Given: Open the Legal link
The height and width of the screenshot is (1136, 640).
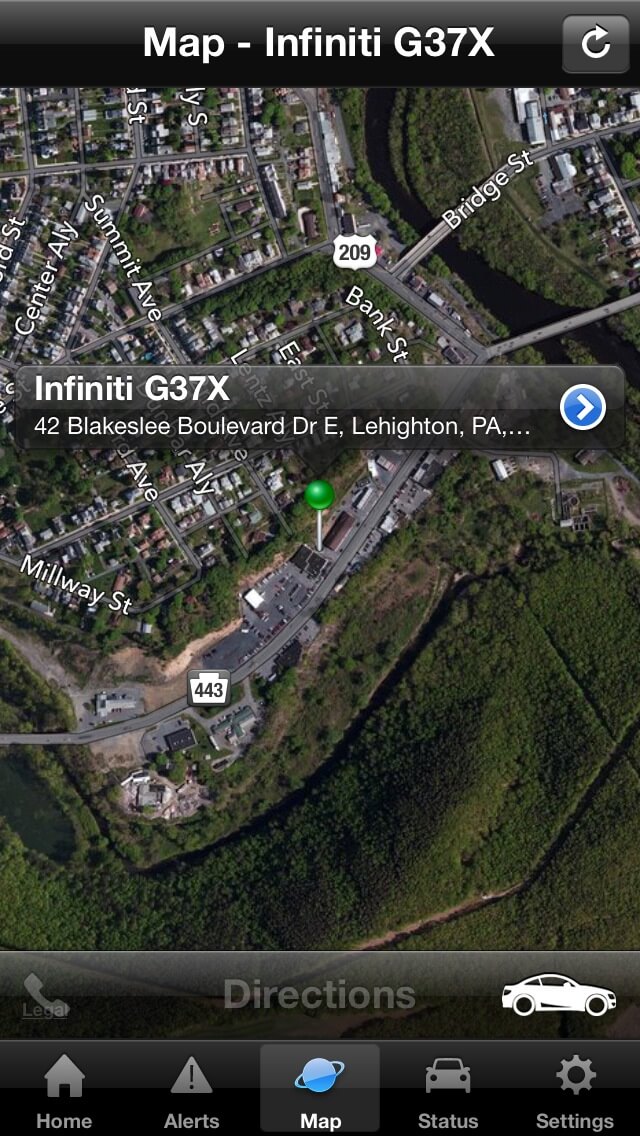Looking at the screenshot, I should (x=45, y=1009).
